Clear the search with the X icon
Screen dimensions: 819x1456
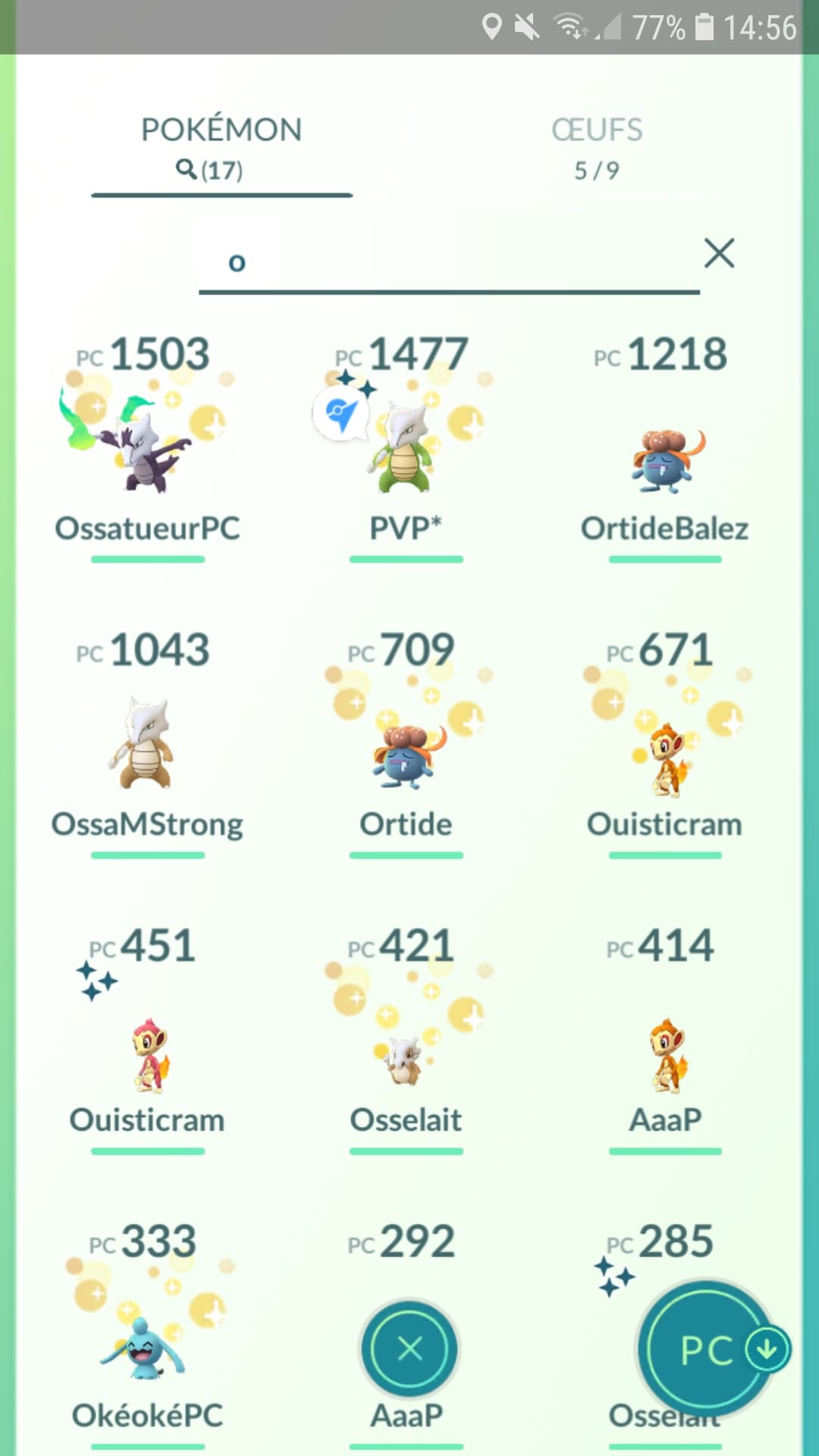point(719,253)
